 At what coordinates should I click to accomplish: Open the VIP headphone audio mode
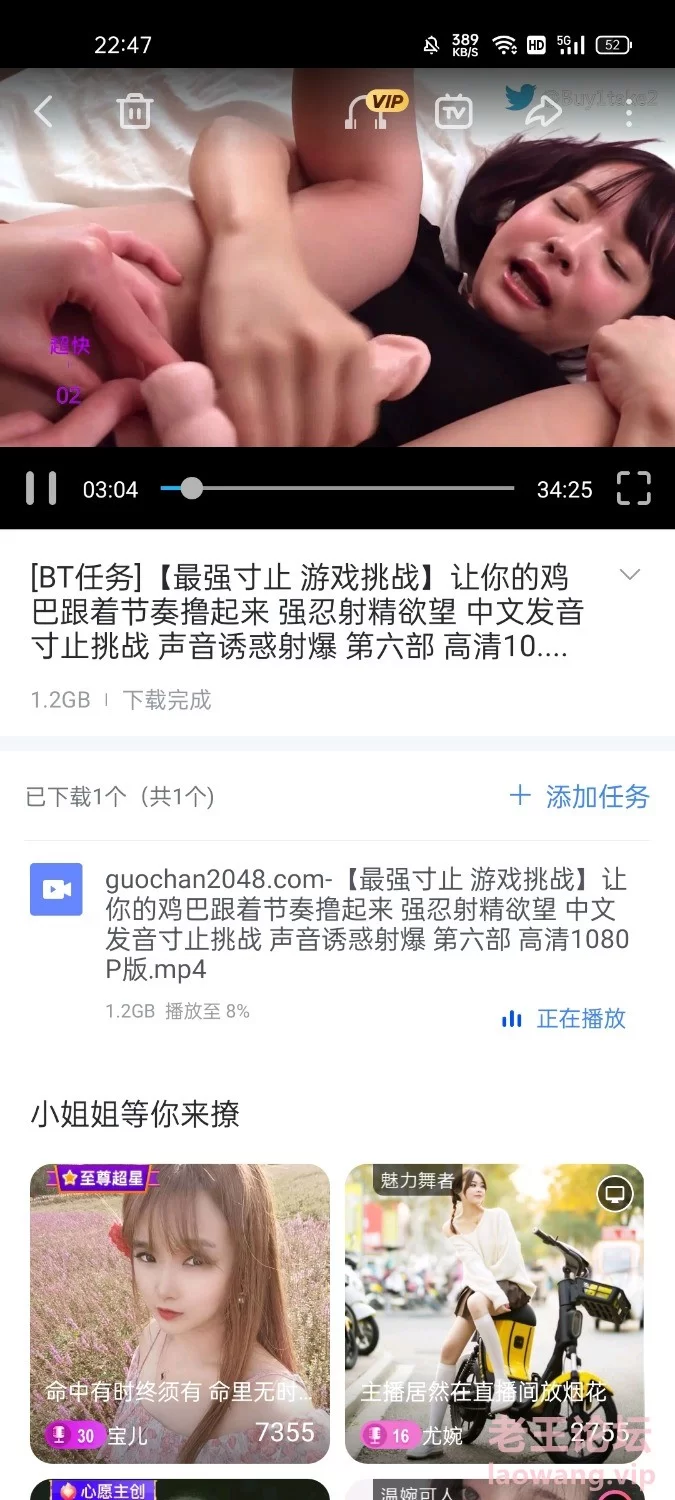pos(373,110)
